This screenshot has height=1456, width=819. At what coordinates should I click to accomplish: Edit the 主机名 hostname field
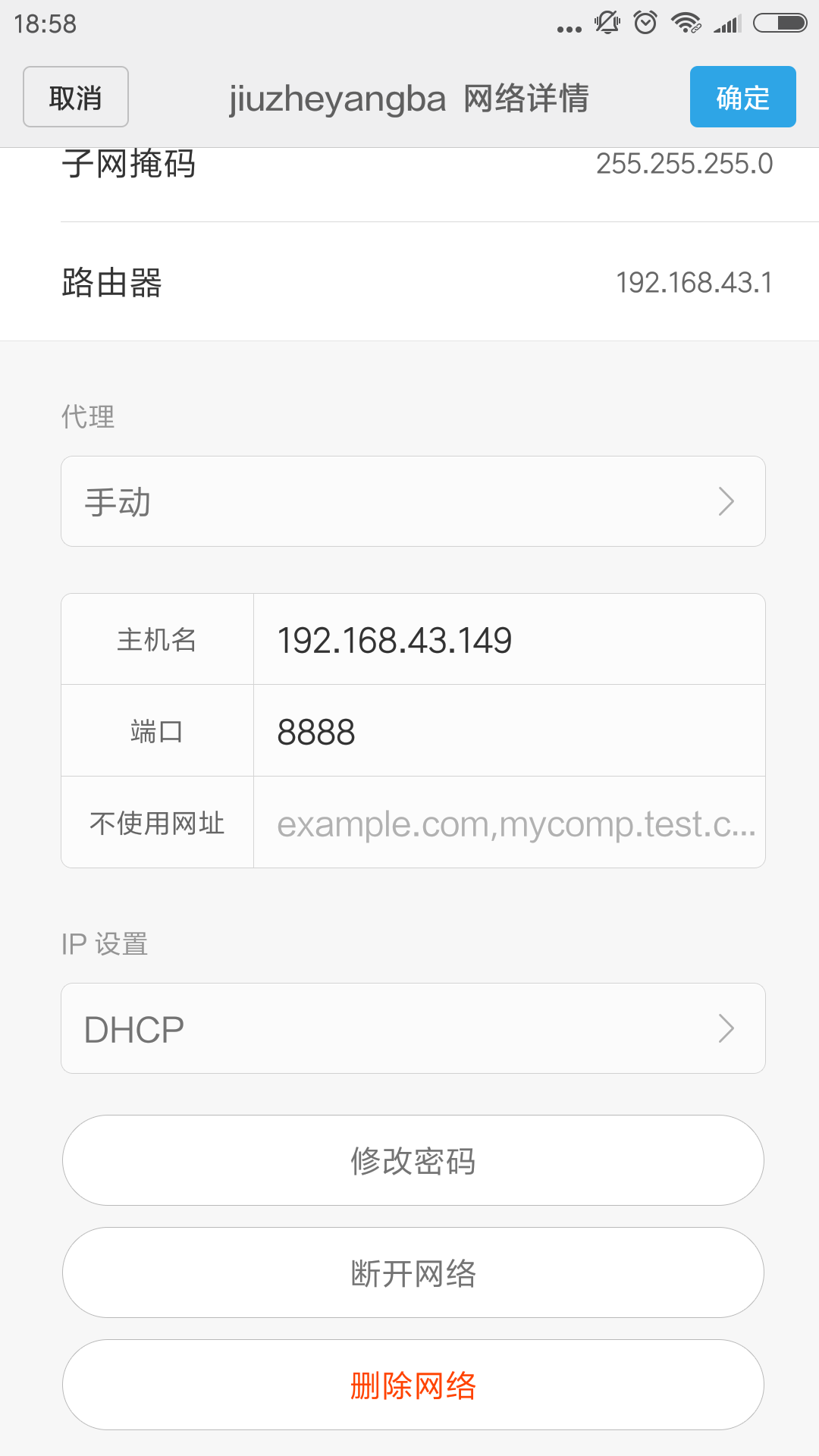click(509, 639)
